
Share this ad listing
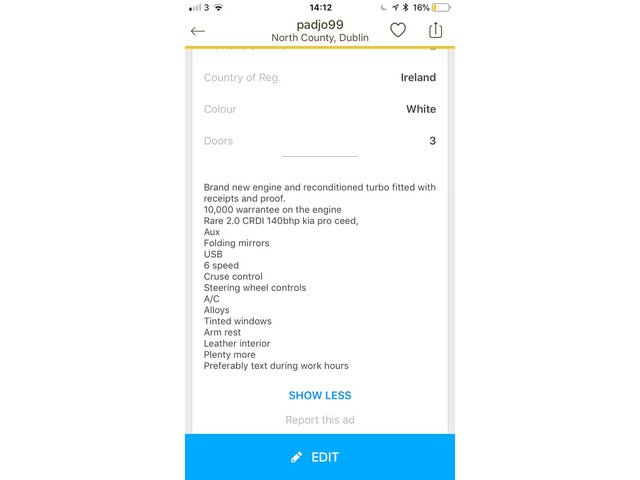pos(435,30)
